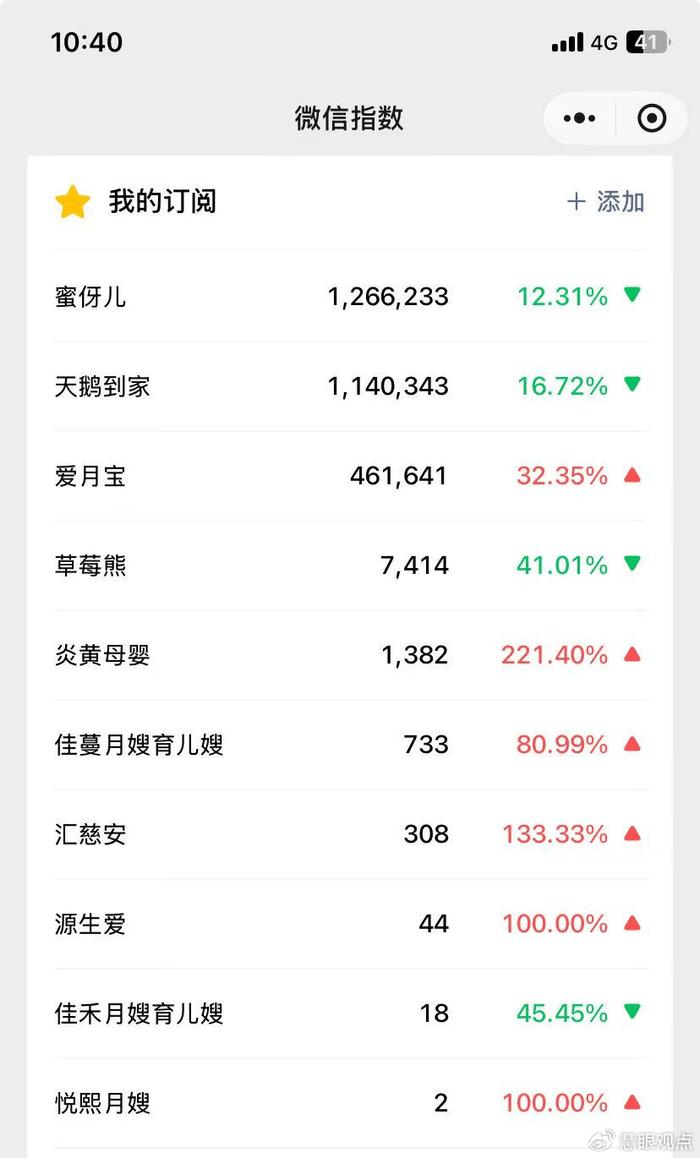Tap 添加 to add a subscription

(x=606, y=201)
